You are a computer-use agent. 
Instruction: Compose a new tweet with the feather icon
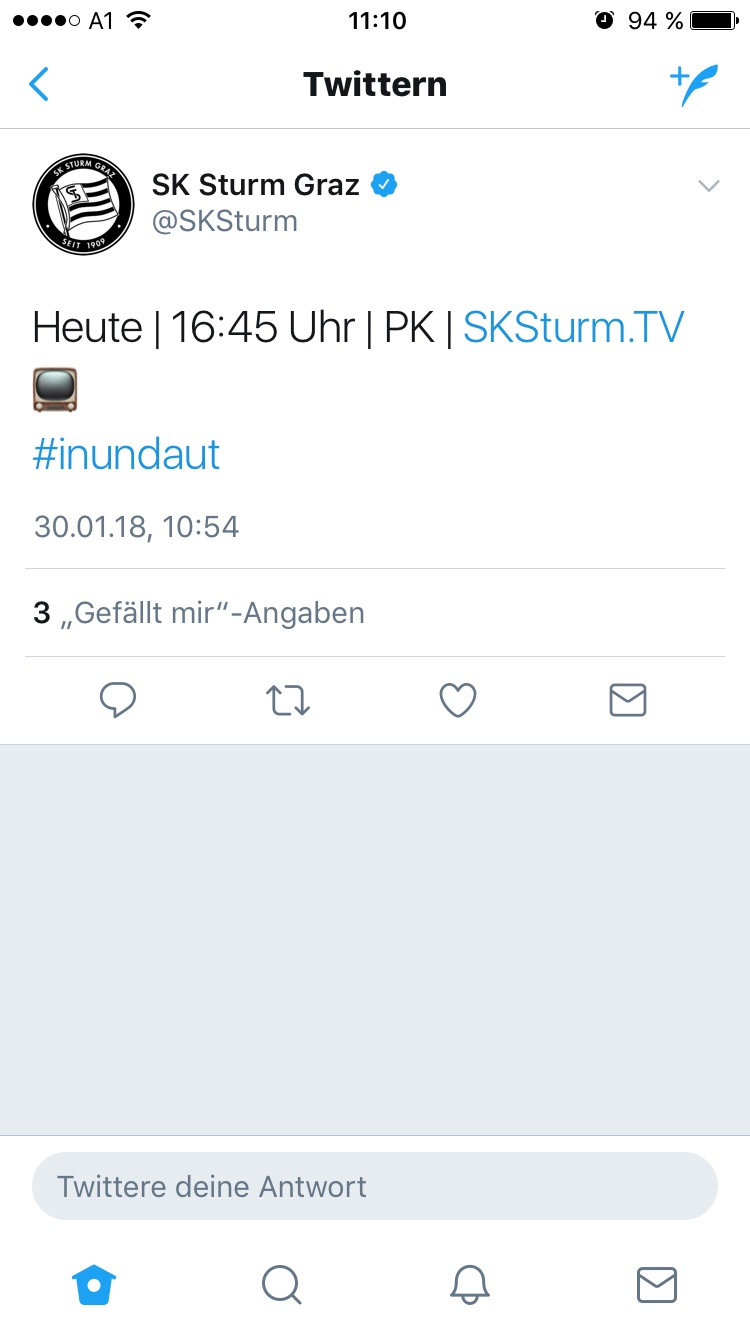tap(694, 85)
